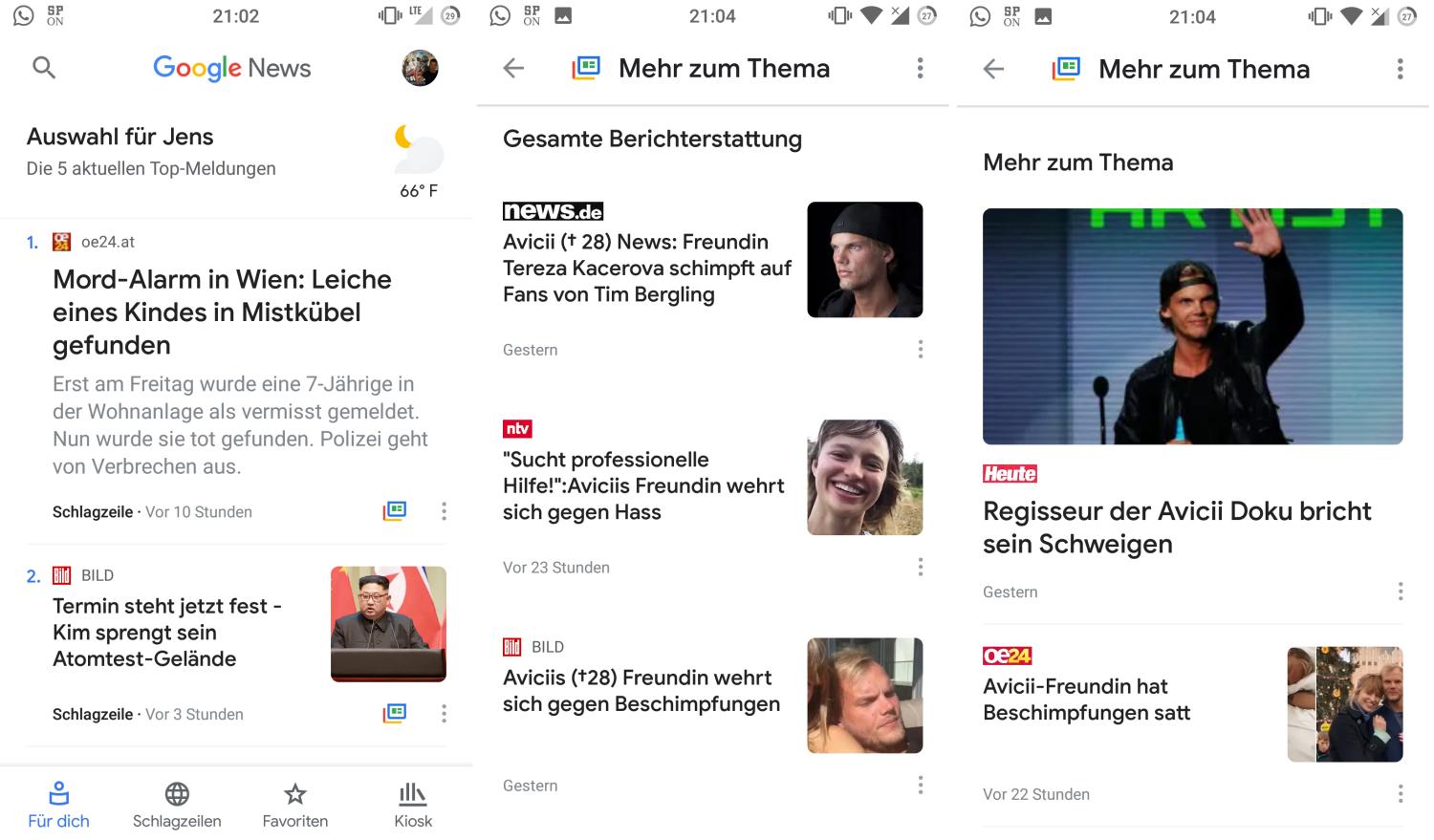The image size is (1434, 840).
Task: Read ntv article "Sucht professionelle Hilfe!"
Action: (x=642, y=485)
